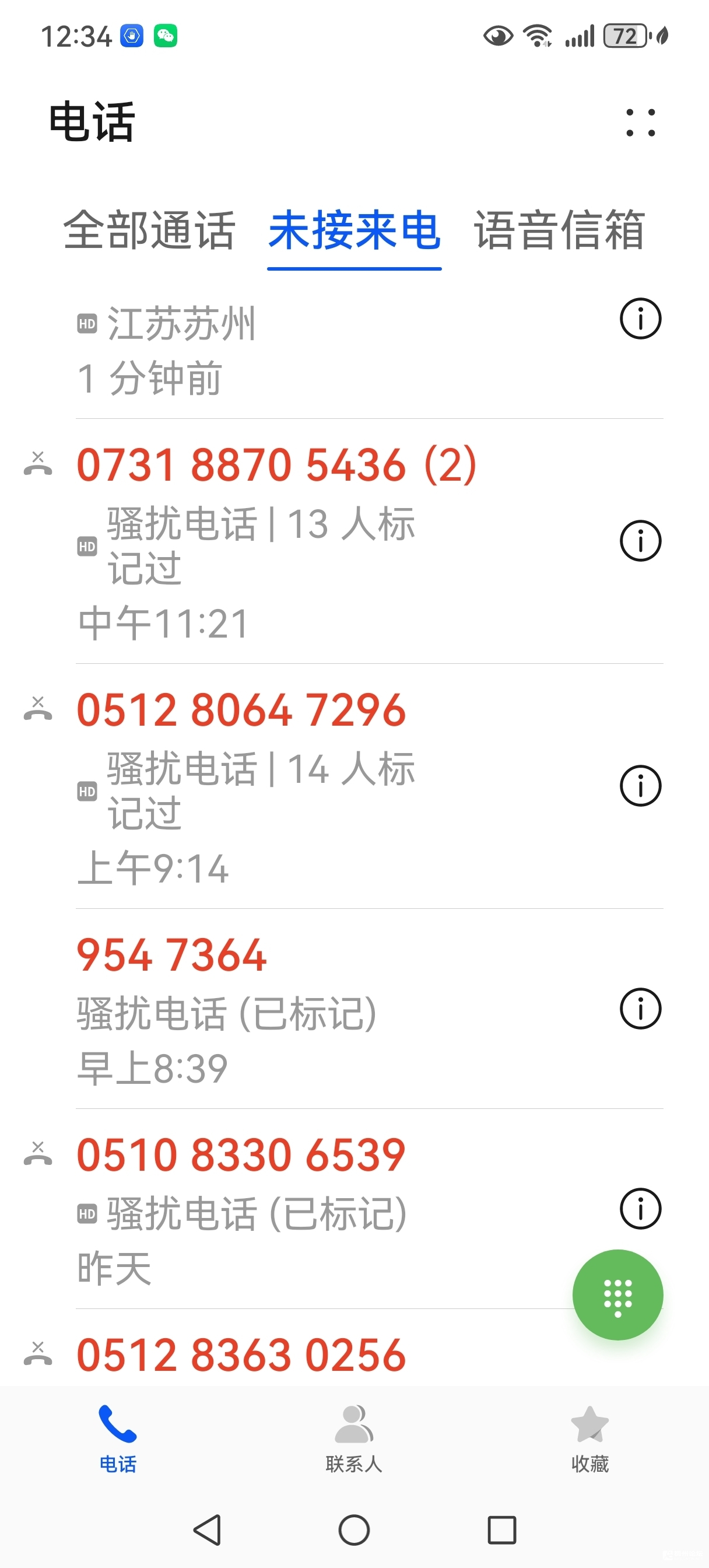Open details icon for 0512 8064 7296
Viewport: 709px width, 1568px height.
point(640,786)
